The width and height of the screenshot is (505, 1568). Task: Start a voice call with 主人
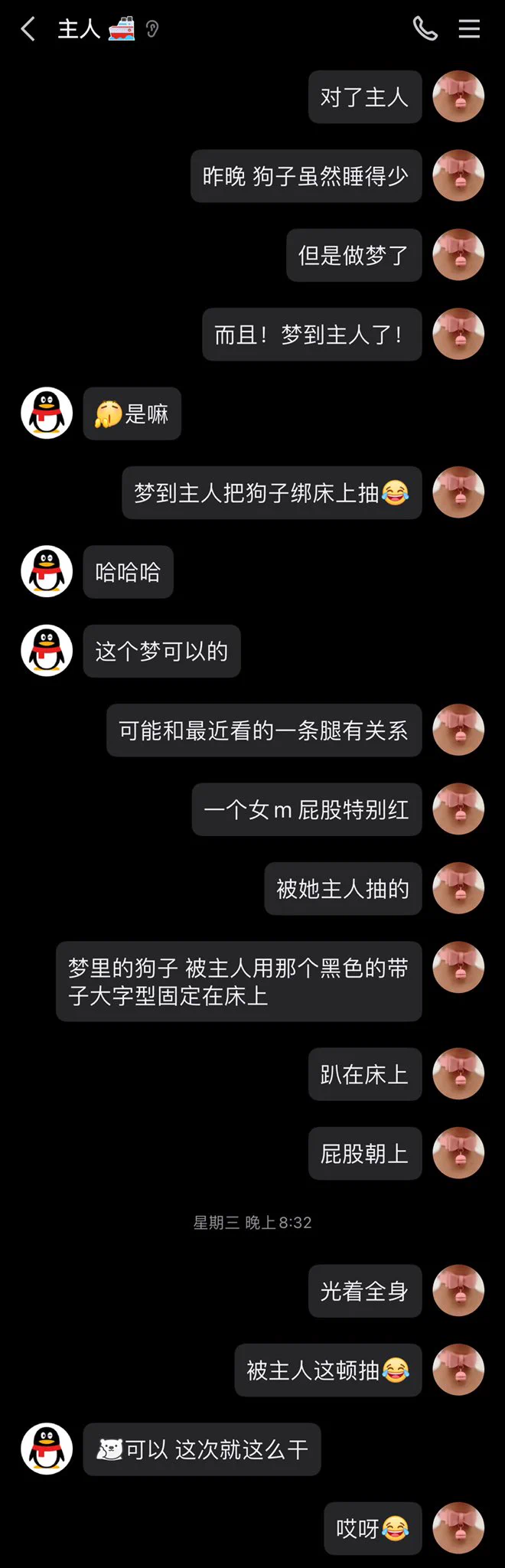tap(425, 29)
